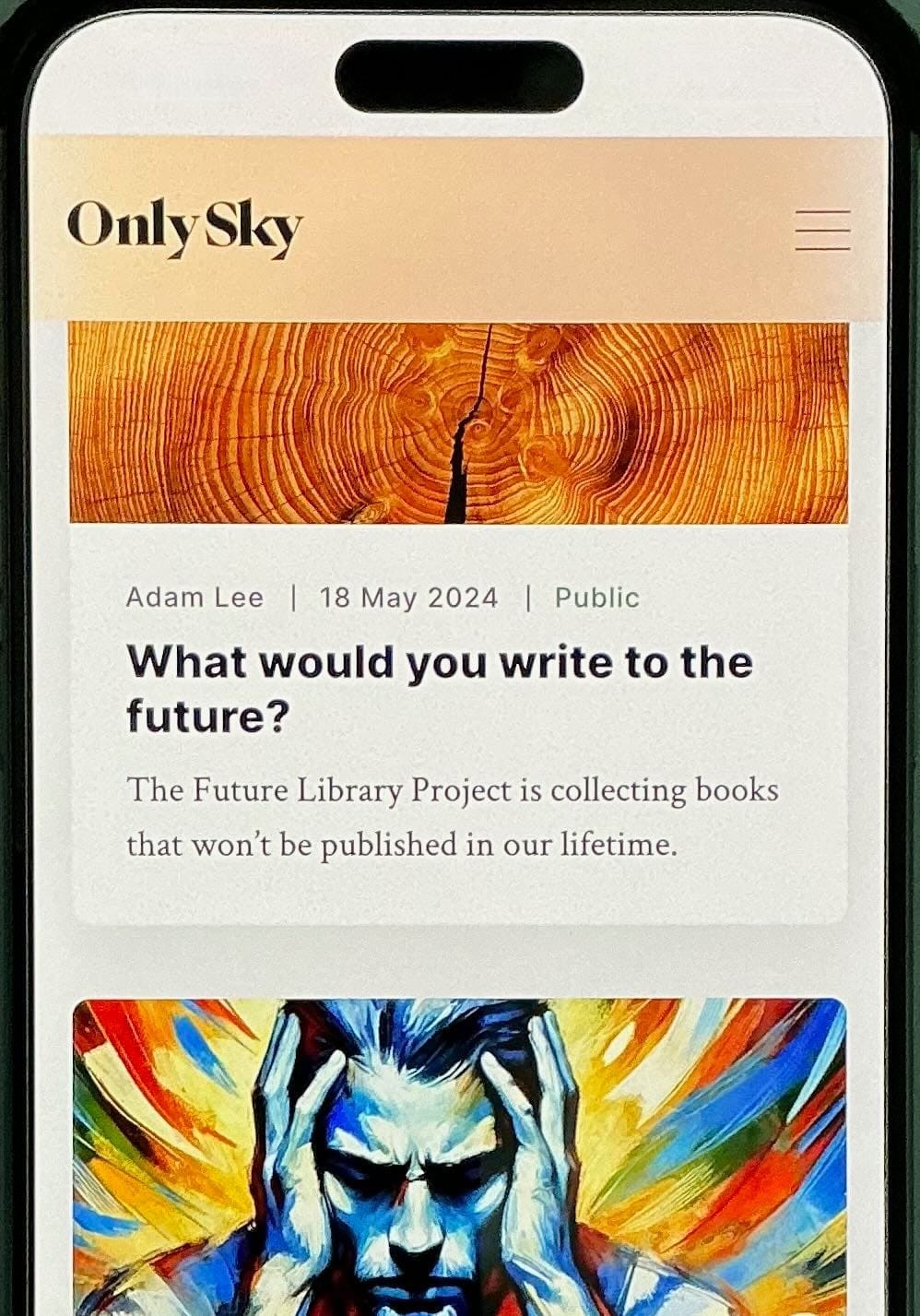Open article 'What would you write to the future?'
Screen dimensions: 920x1316
(x=439, y=688)
